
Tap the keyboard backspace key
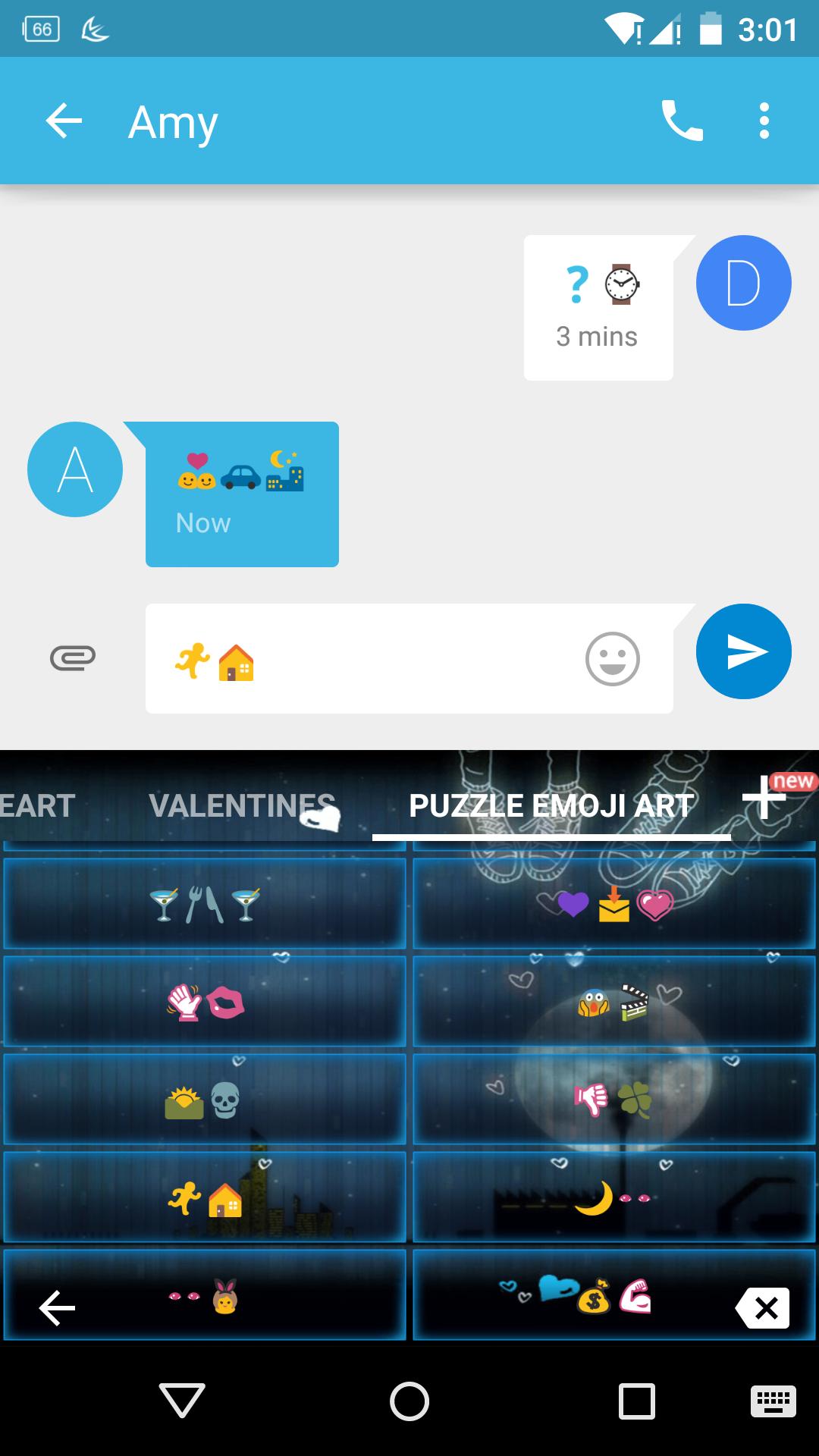[x=764, y=1307]
